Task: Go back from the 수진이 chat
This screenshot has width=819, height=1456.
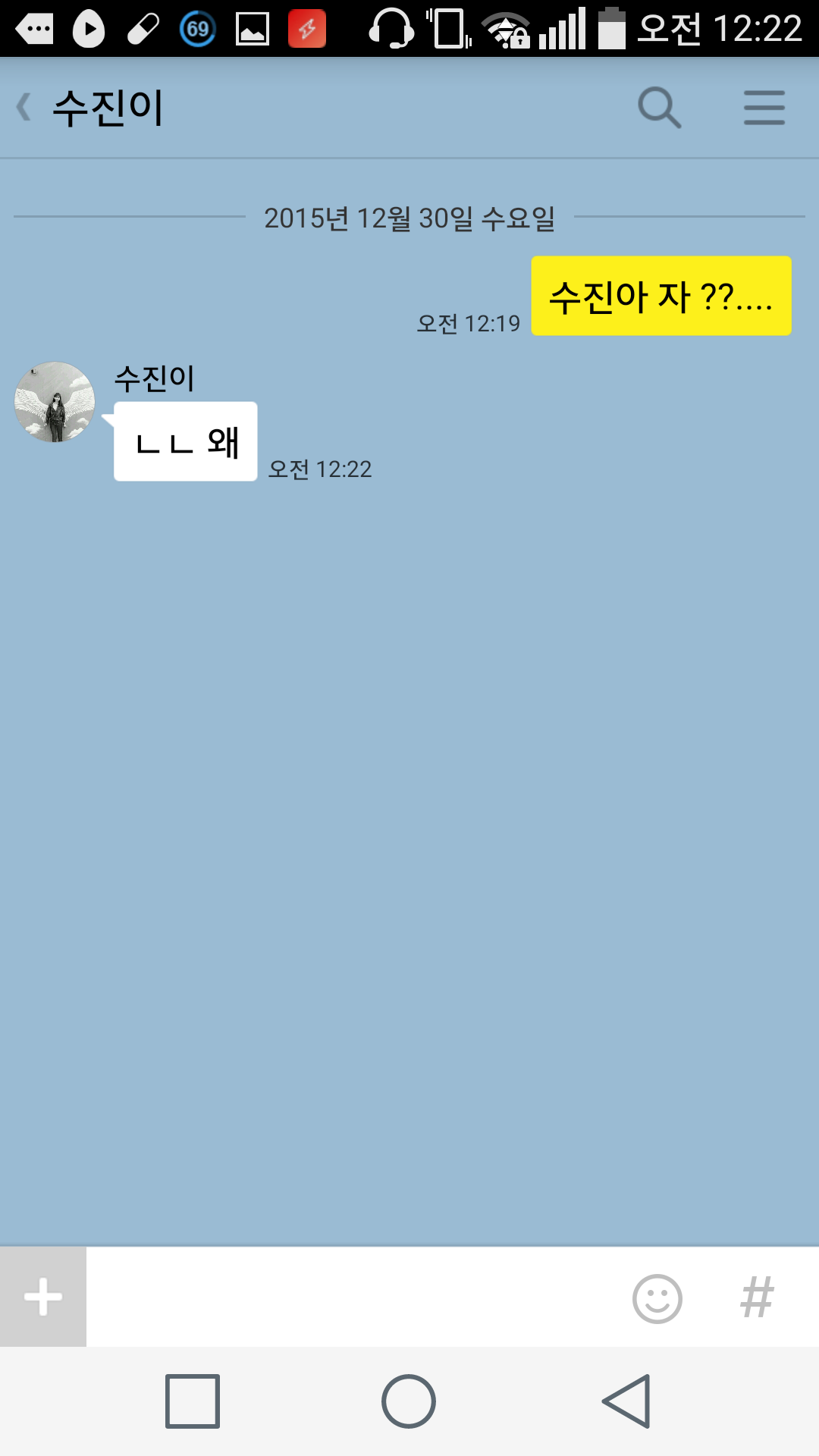Action: pos(25,107)
